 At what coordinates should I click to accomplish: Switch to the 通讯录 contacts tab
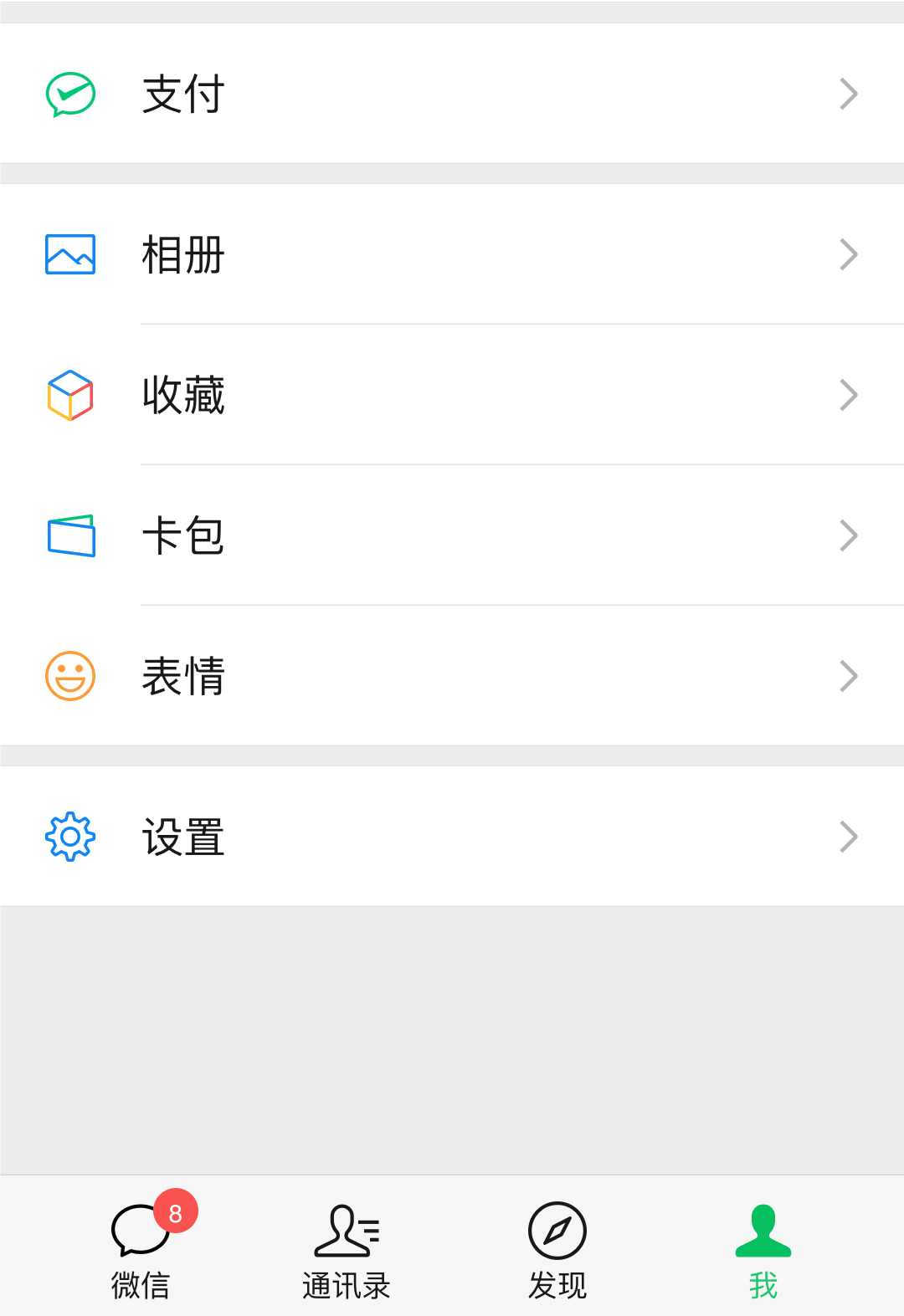[x=347, y=1248]
